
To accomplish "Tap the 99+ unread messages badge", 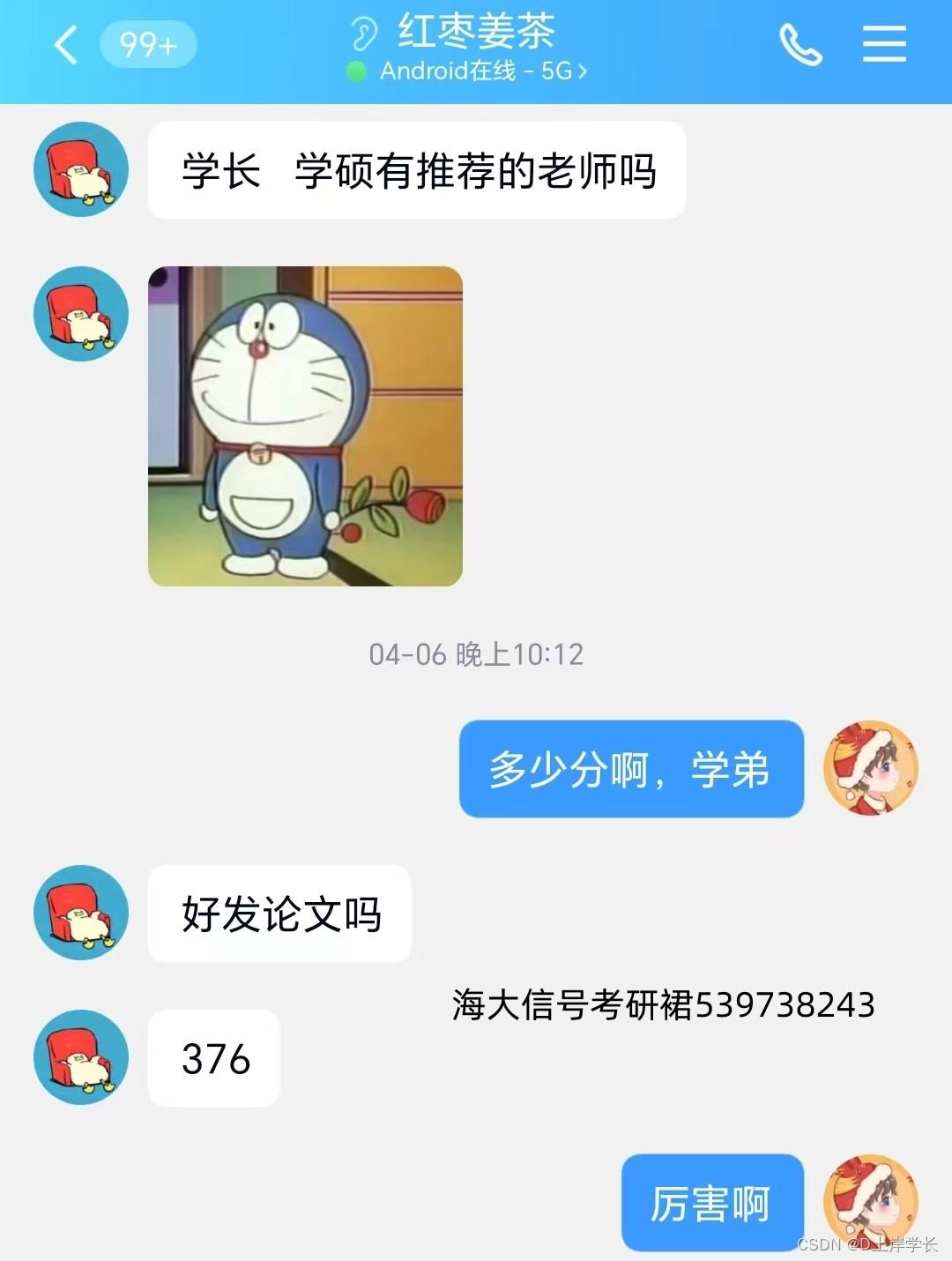I will pyautogui.click(x=147, y=44).
